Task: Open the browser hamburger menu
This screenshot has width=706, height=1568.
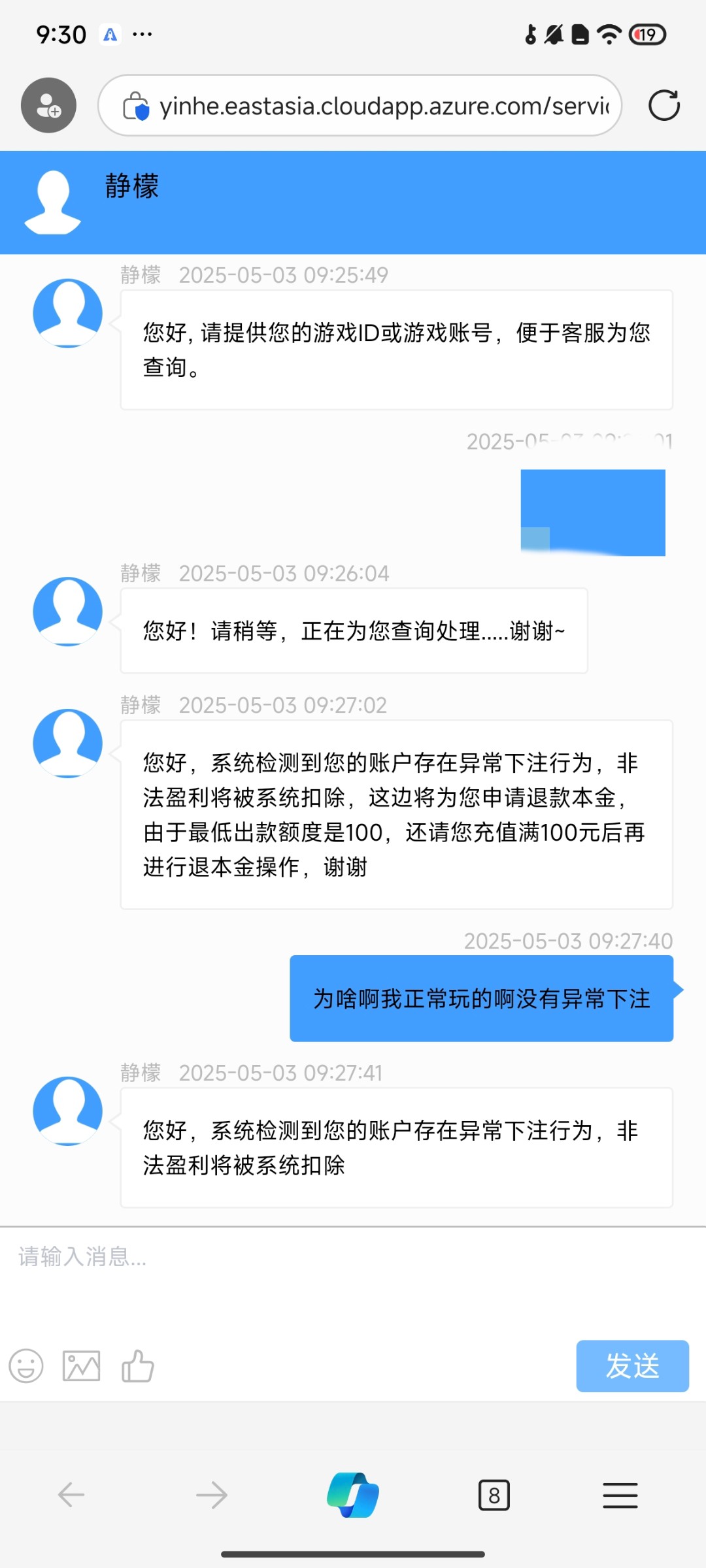Action: tap(620, 1495)
